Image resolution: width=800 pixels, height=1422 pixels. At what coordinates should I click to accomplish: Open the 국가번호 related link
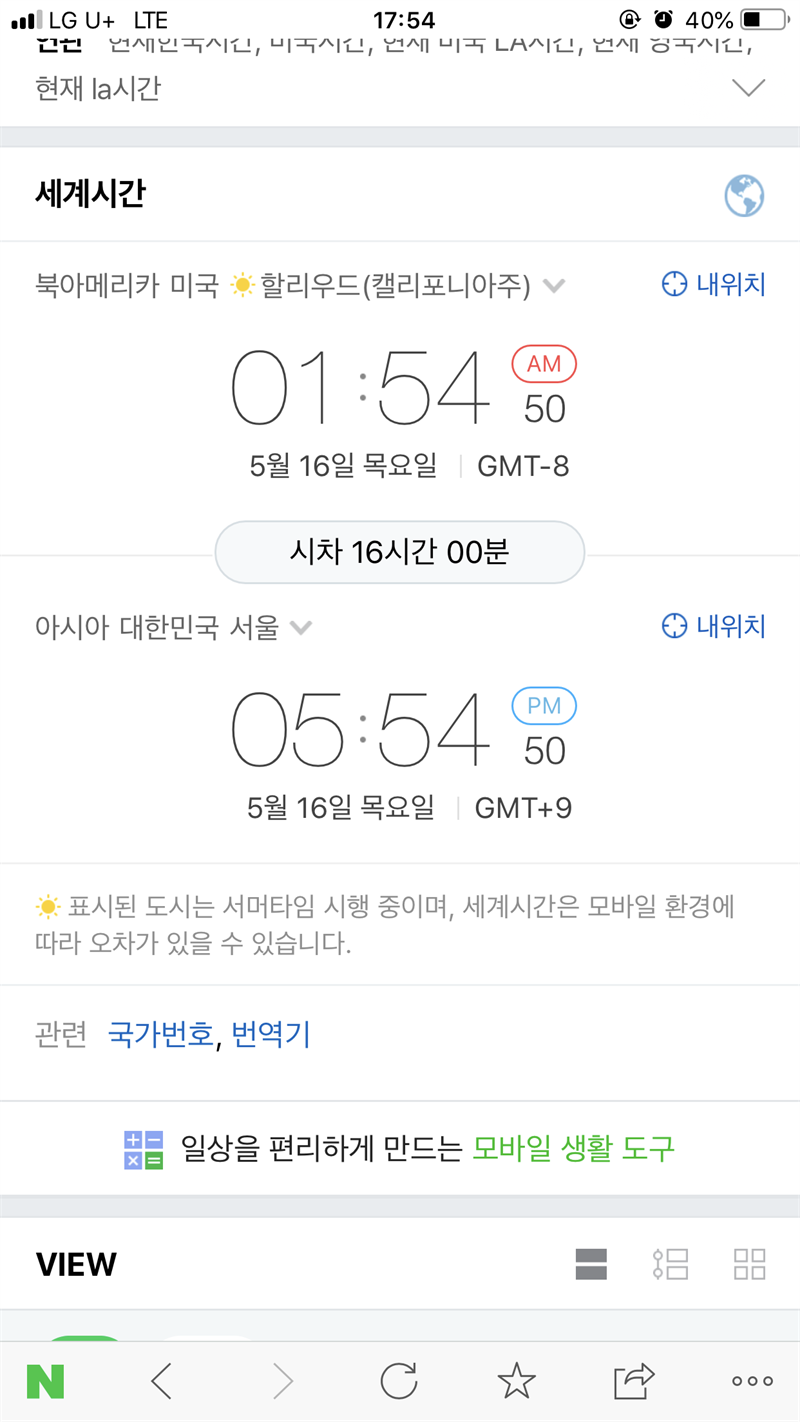click(161, 1035)
